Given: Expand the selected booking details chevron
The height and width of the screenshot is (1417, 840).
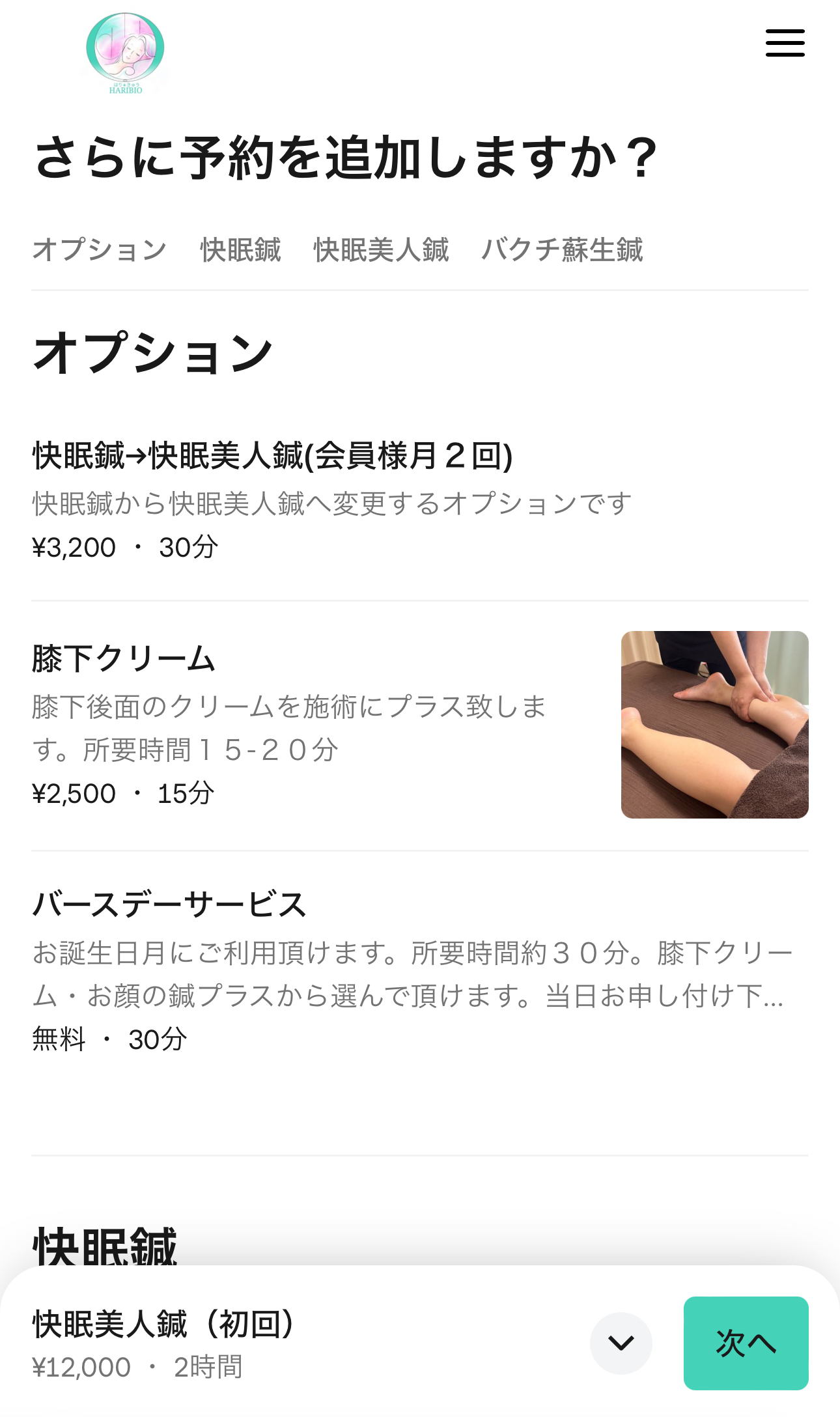Looking at the screenshot, I should [x=621, y=1343].
